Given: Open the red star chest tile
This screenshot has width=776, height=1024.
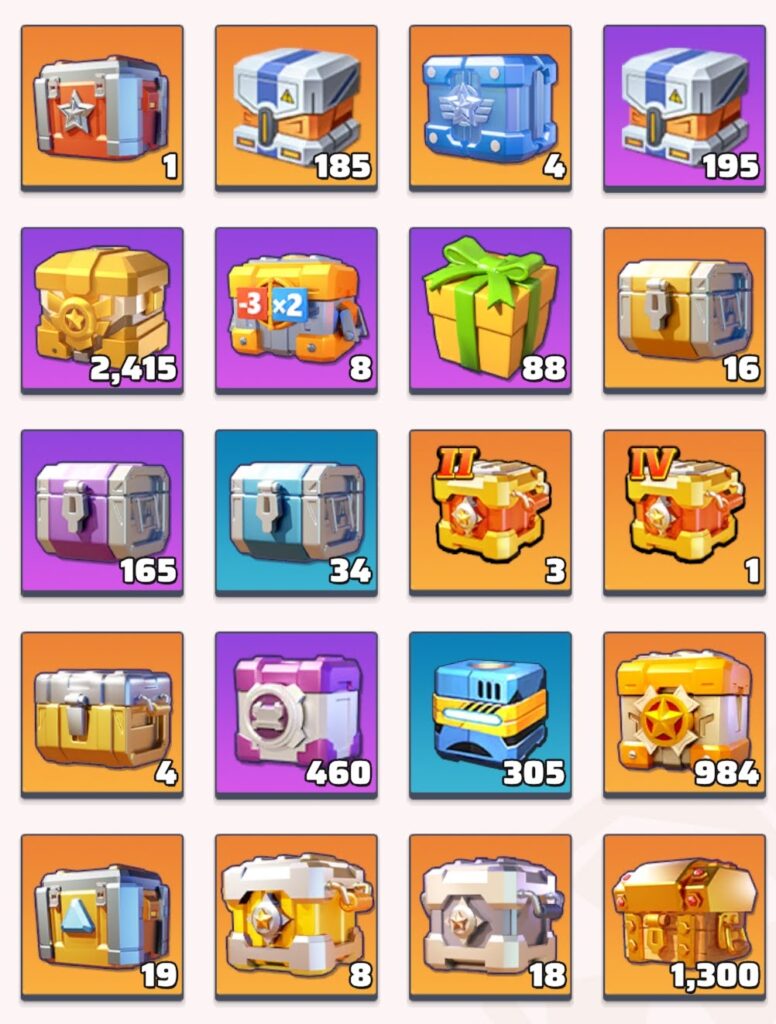Looking at the screenshot, I should coord(102,107).
